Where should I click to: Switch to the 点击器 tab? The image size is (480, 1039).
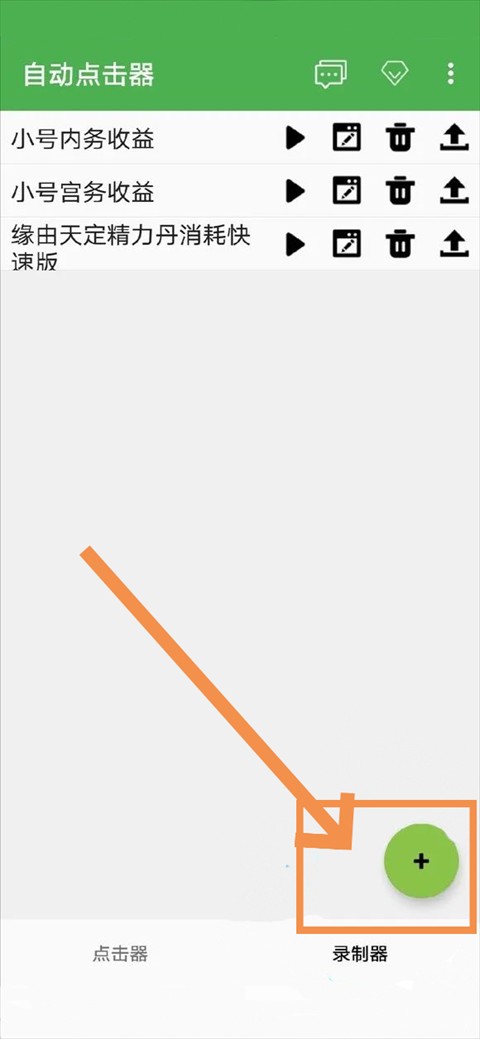pos(120,954)
